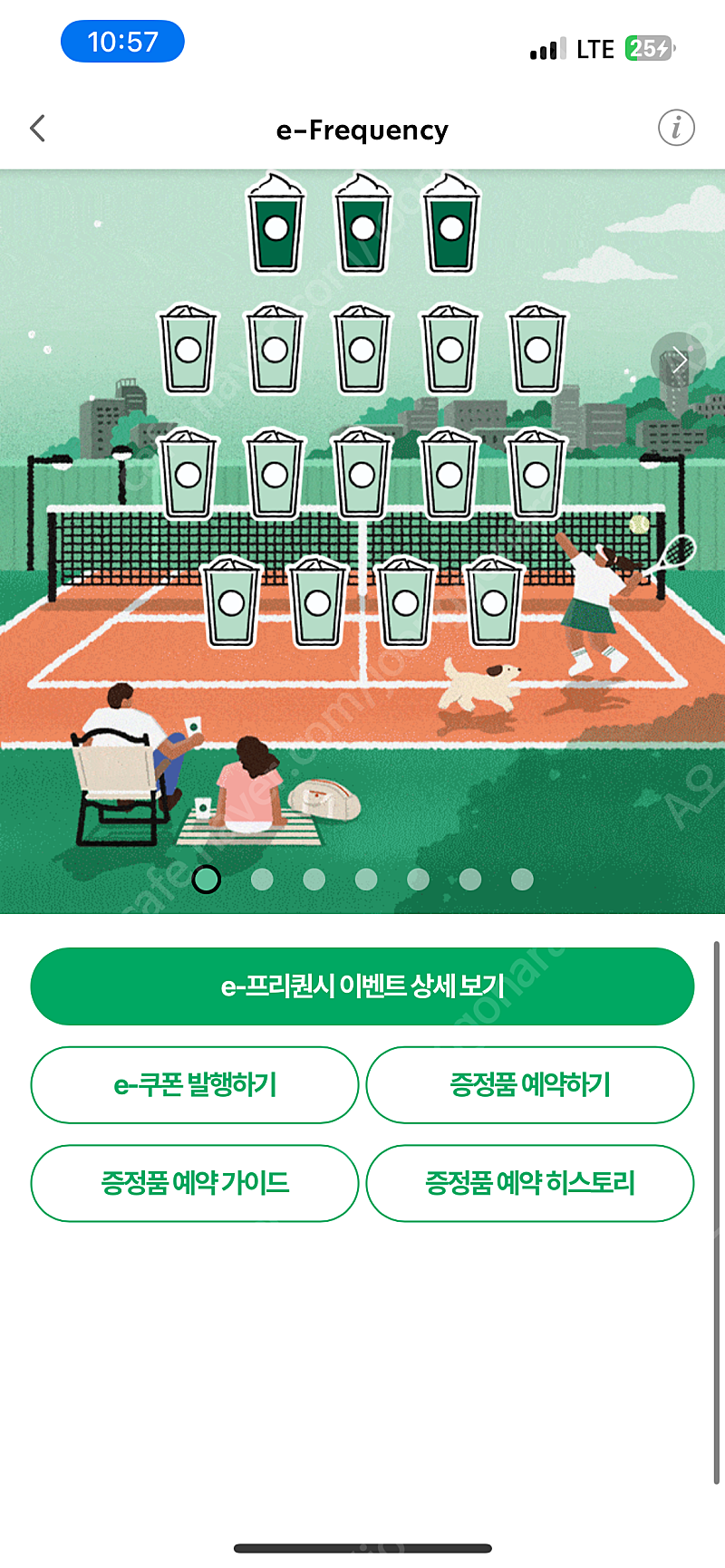This screenshot has height=1568, width=725.
Task: Open the info icon in header
Action: click(676, 128)
